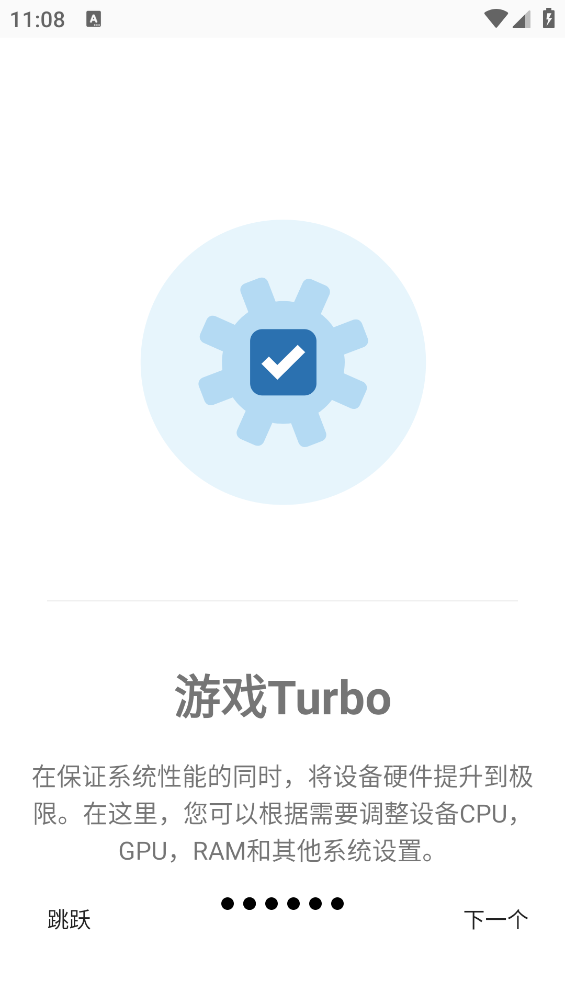The image size is (565, 1004).
Task: Go to the next page with 下一个
Action: [x=496, y=919]
